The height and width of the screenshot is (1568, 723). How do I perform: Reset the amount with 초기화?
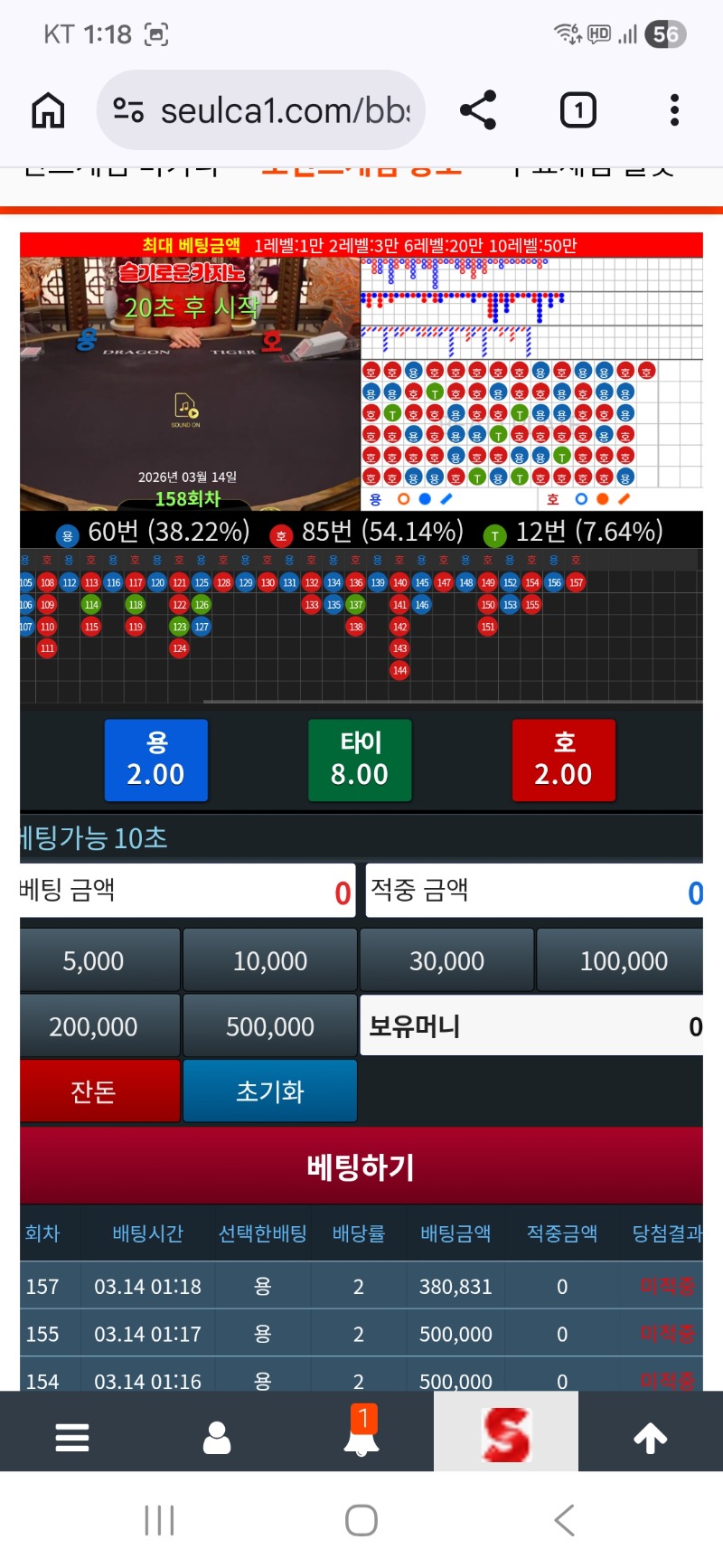coord(270,1091)
